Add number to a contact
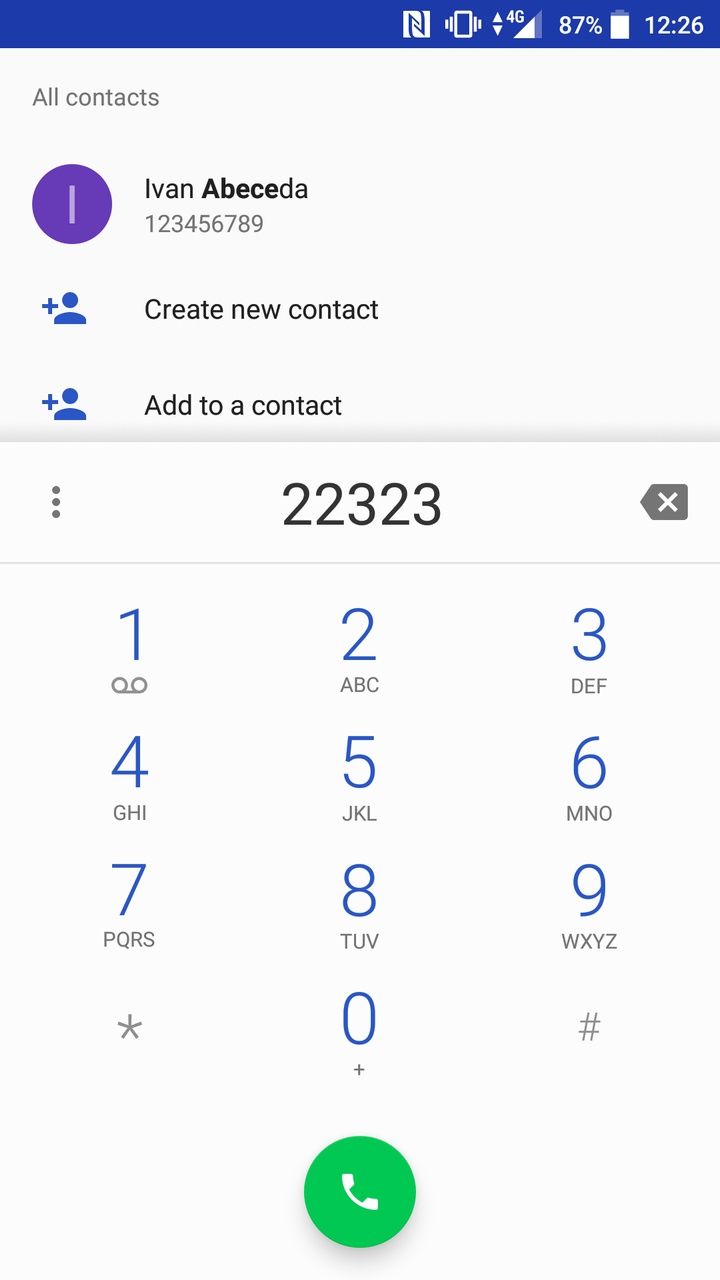 pos(243,405)
